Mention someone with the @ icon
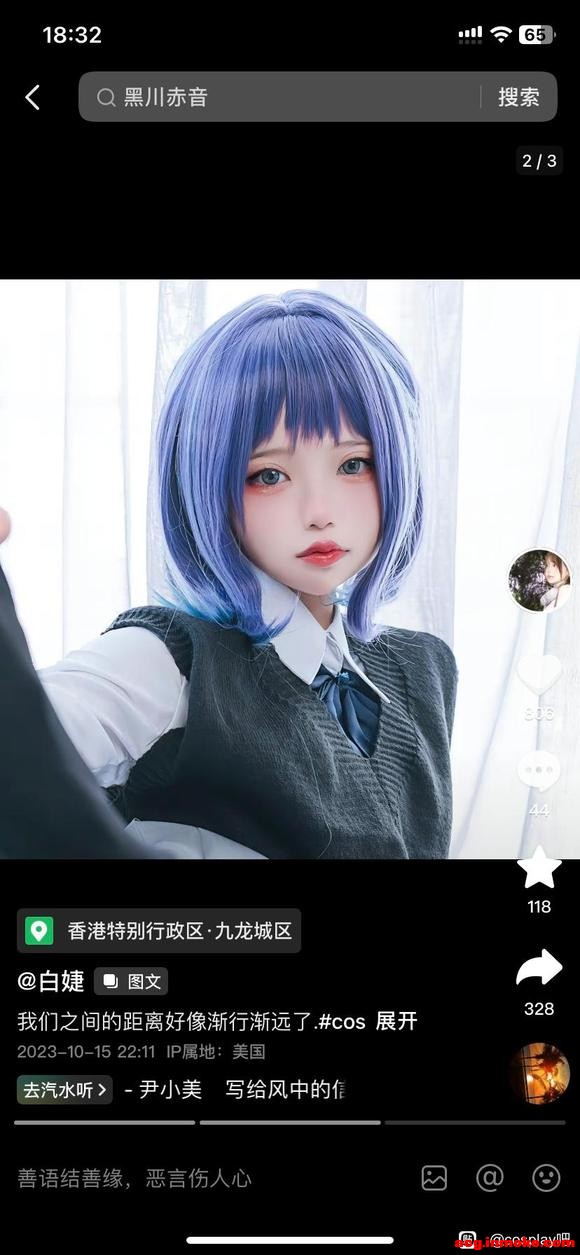The height and width of the screenshot is (1255, 580). [x=490, y=1178]
